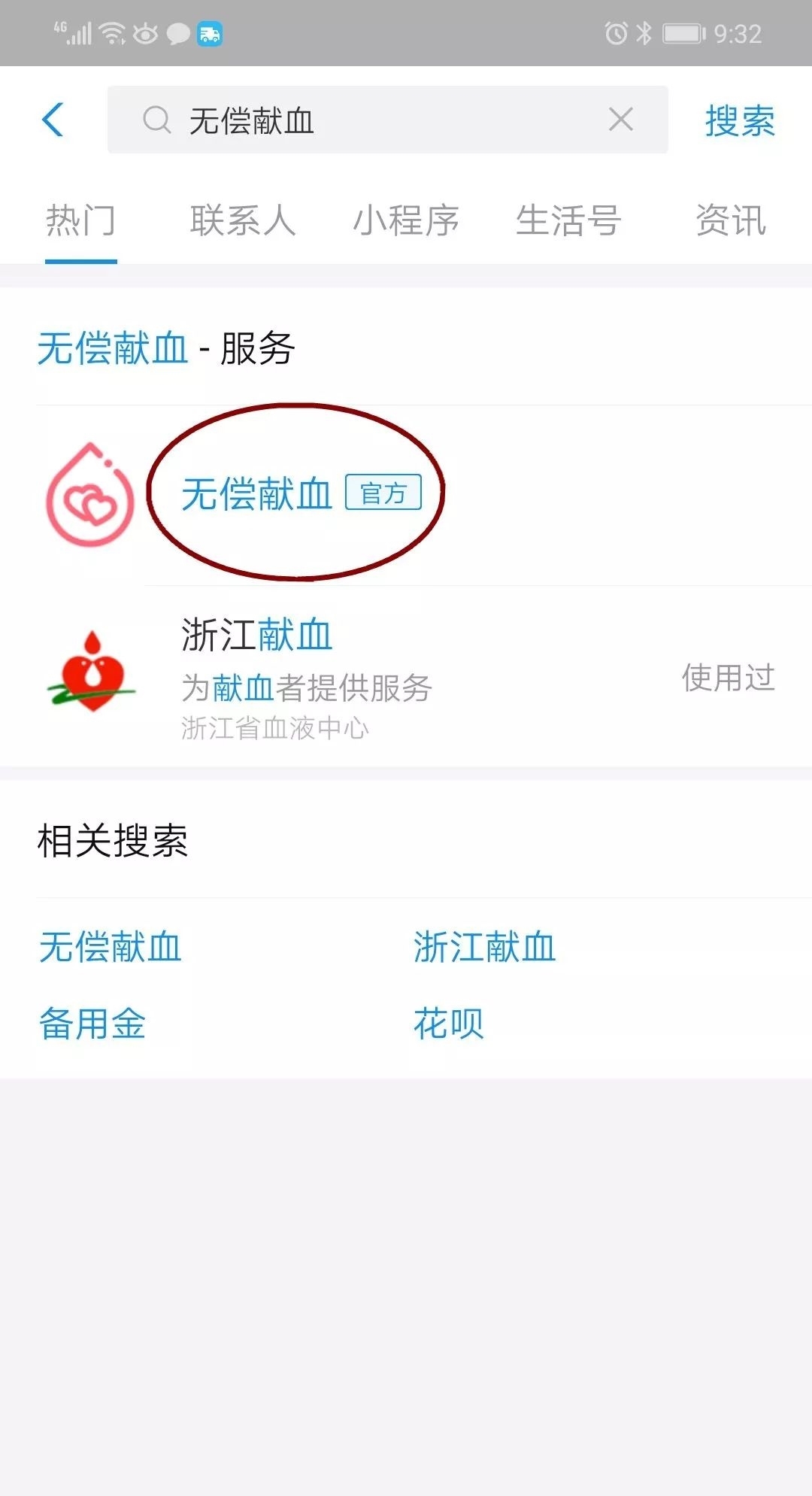The height and width of the screenshot is (1496, 812).
Task: Tap 使用过 next to 浙江献血
Action: [729, 677]
